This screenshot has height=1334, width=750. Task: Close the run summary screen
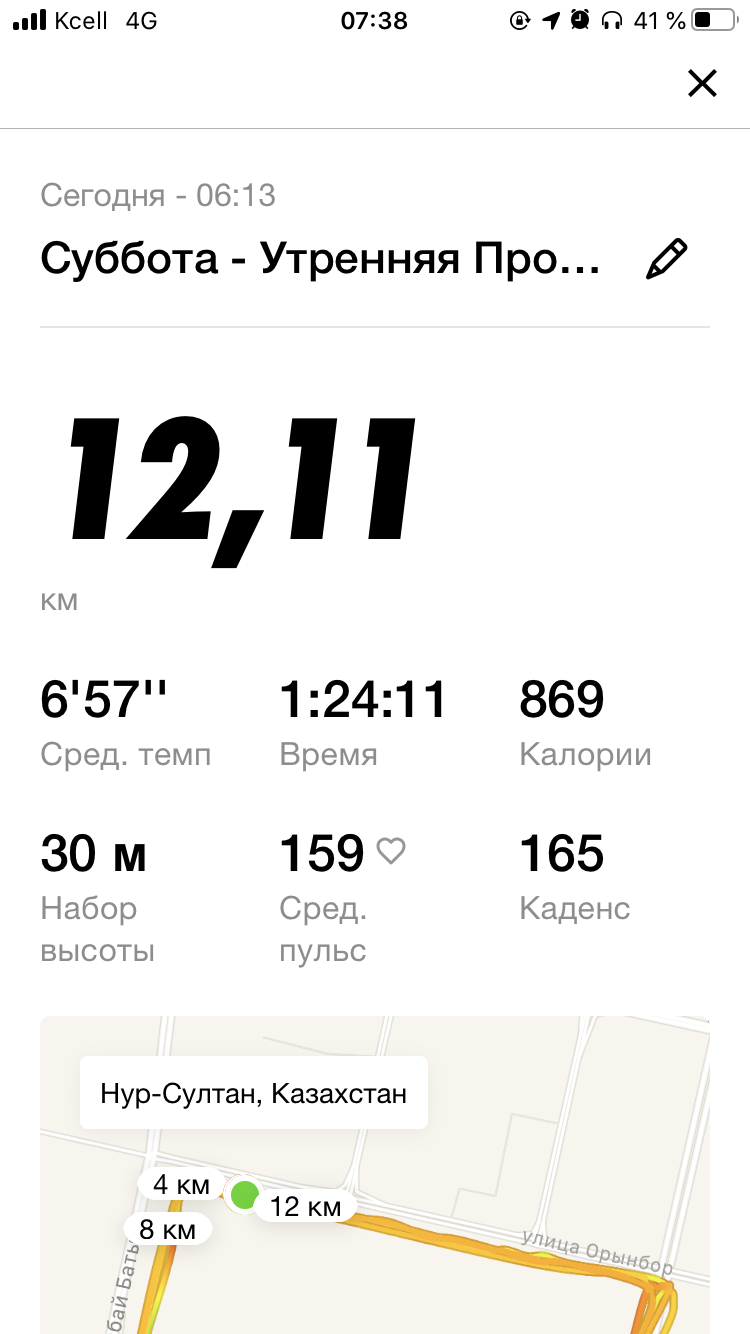(x=703, y=83)
